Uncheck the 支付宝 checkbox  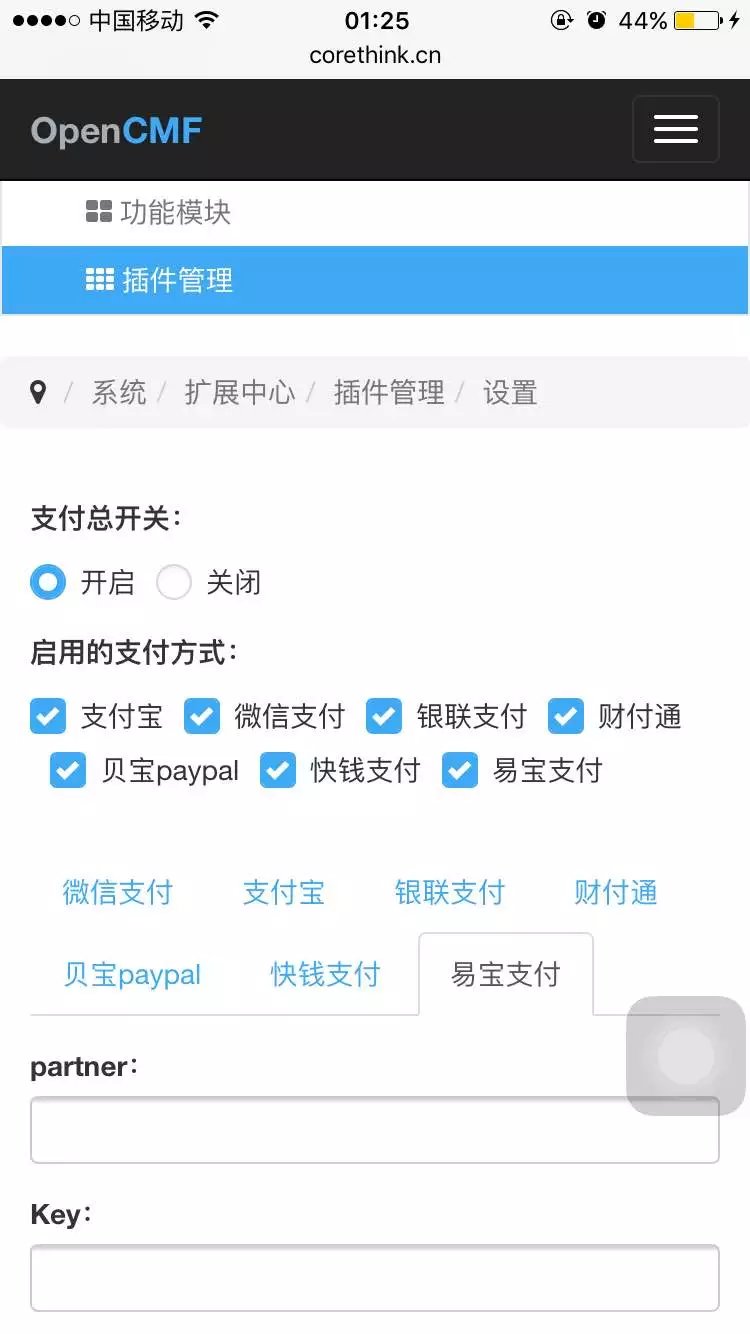coord(48,716)
